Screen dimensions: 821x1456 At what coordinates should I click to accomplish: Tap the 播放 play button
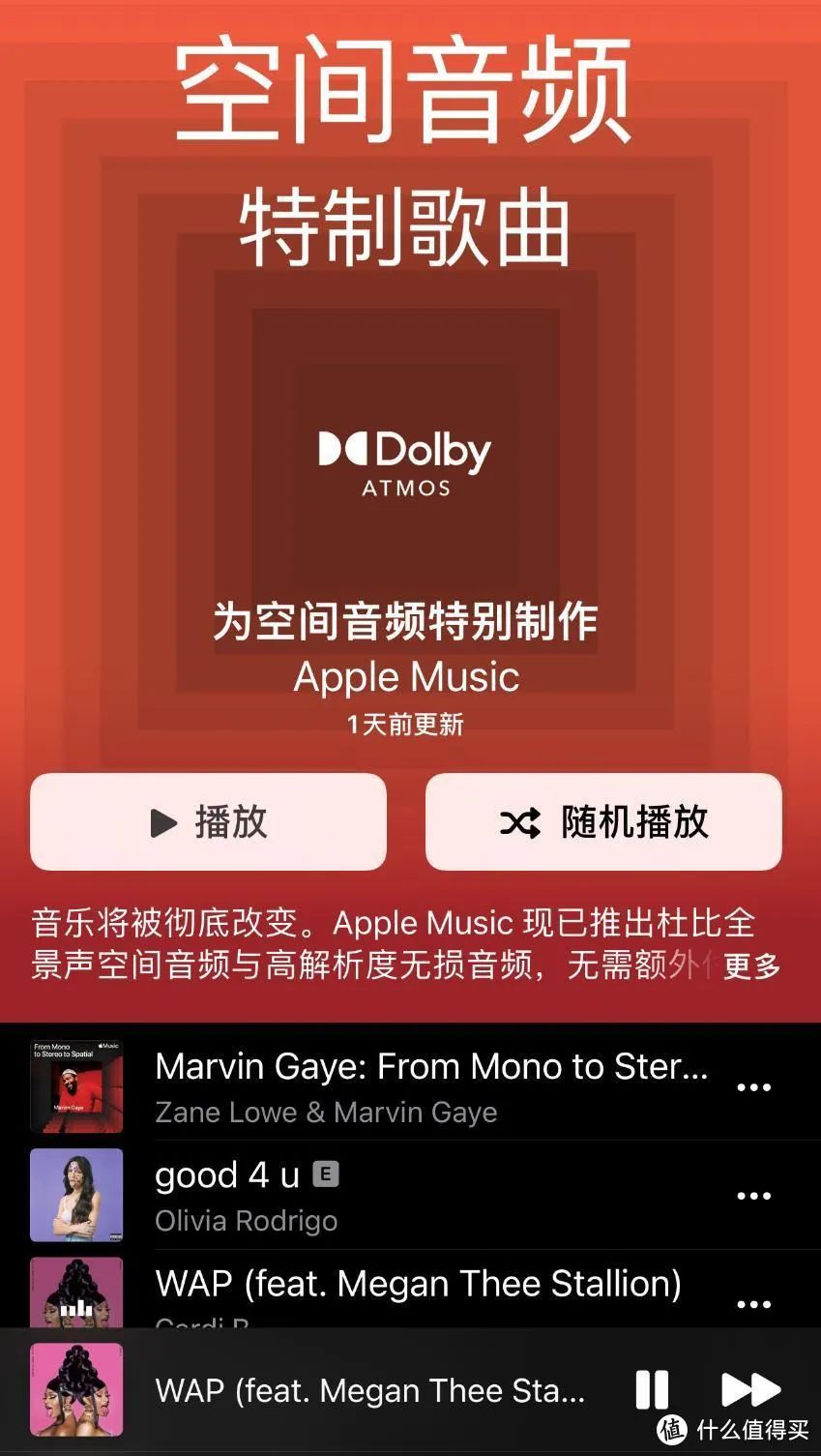pyautogui.click(x=208, y=822)
